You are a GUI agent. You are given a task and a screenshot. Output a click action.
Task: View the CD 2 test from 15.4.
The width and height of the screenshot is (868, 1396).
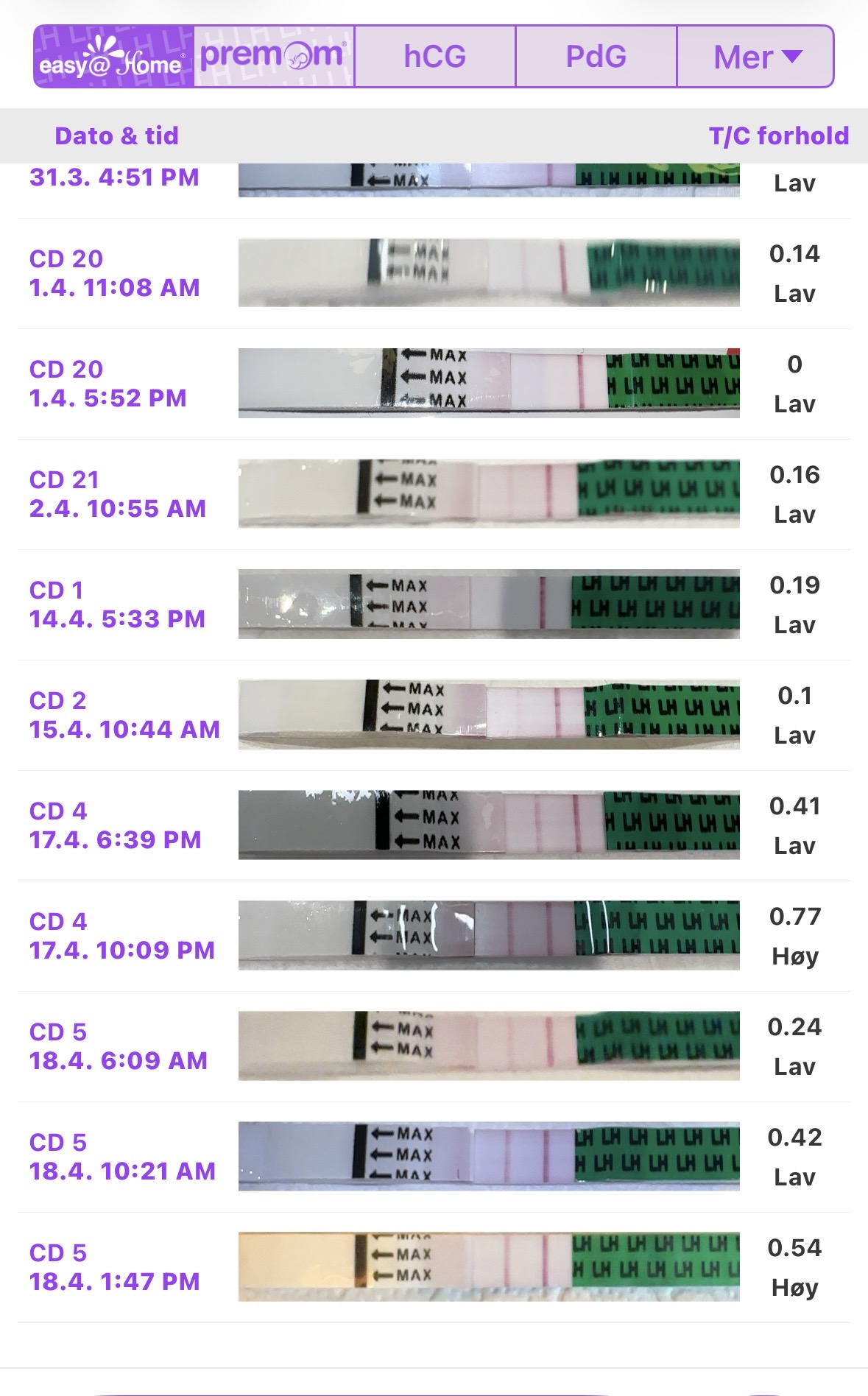click(489, 715)
